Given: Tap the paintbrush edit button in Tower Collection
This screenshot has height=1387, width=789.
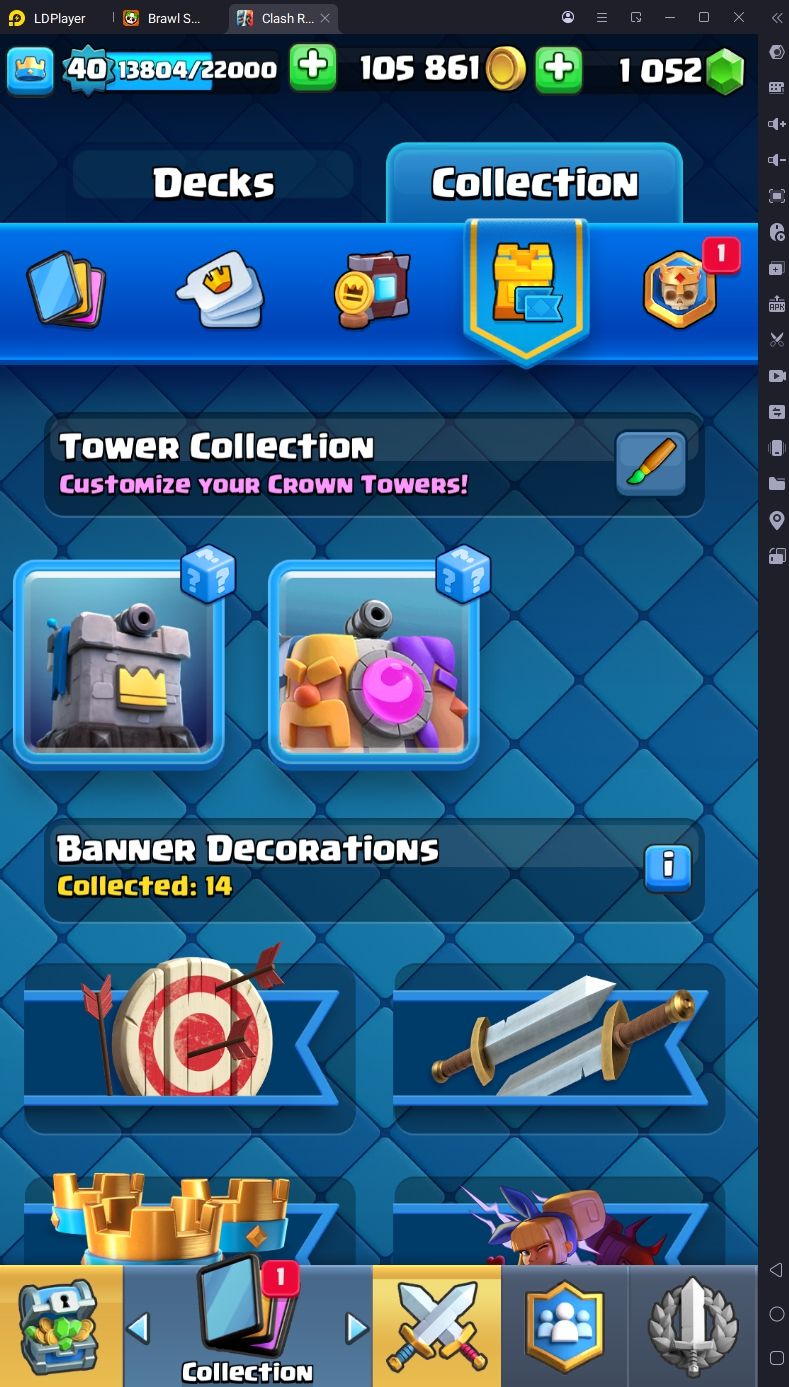Looking at the screenshot, I should click(x=650, y=464).
